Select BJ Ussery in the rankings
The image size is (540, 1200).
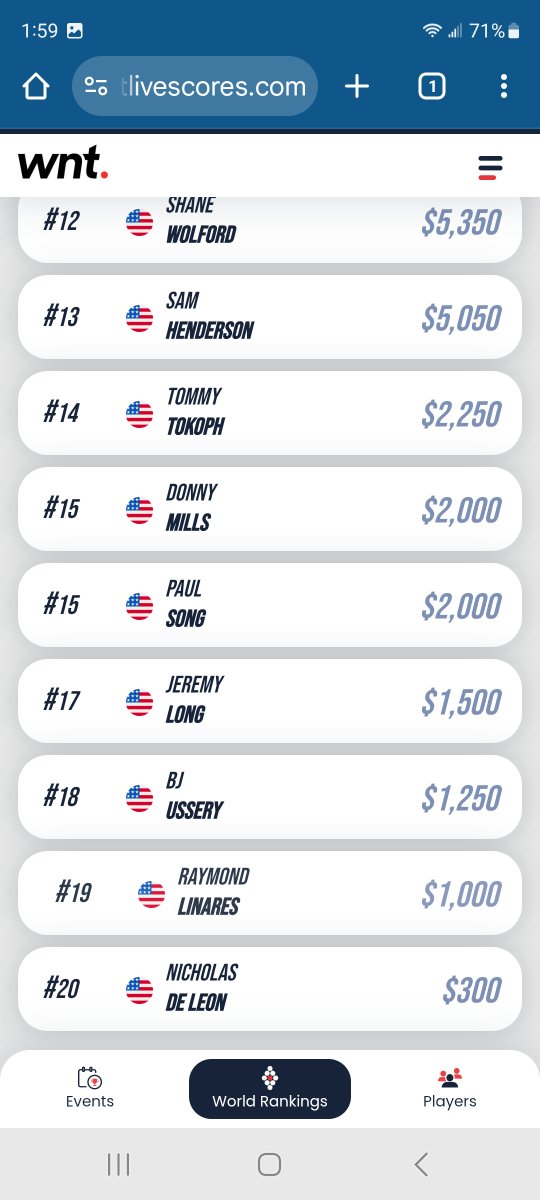tap(270, 796)
